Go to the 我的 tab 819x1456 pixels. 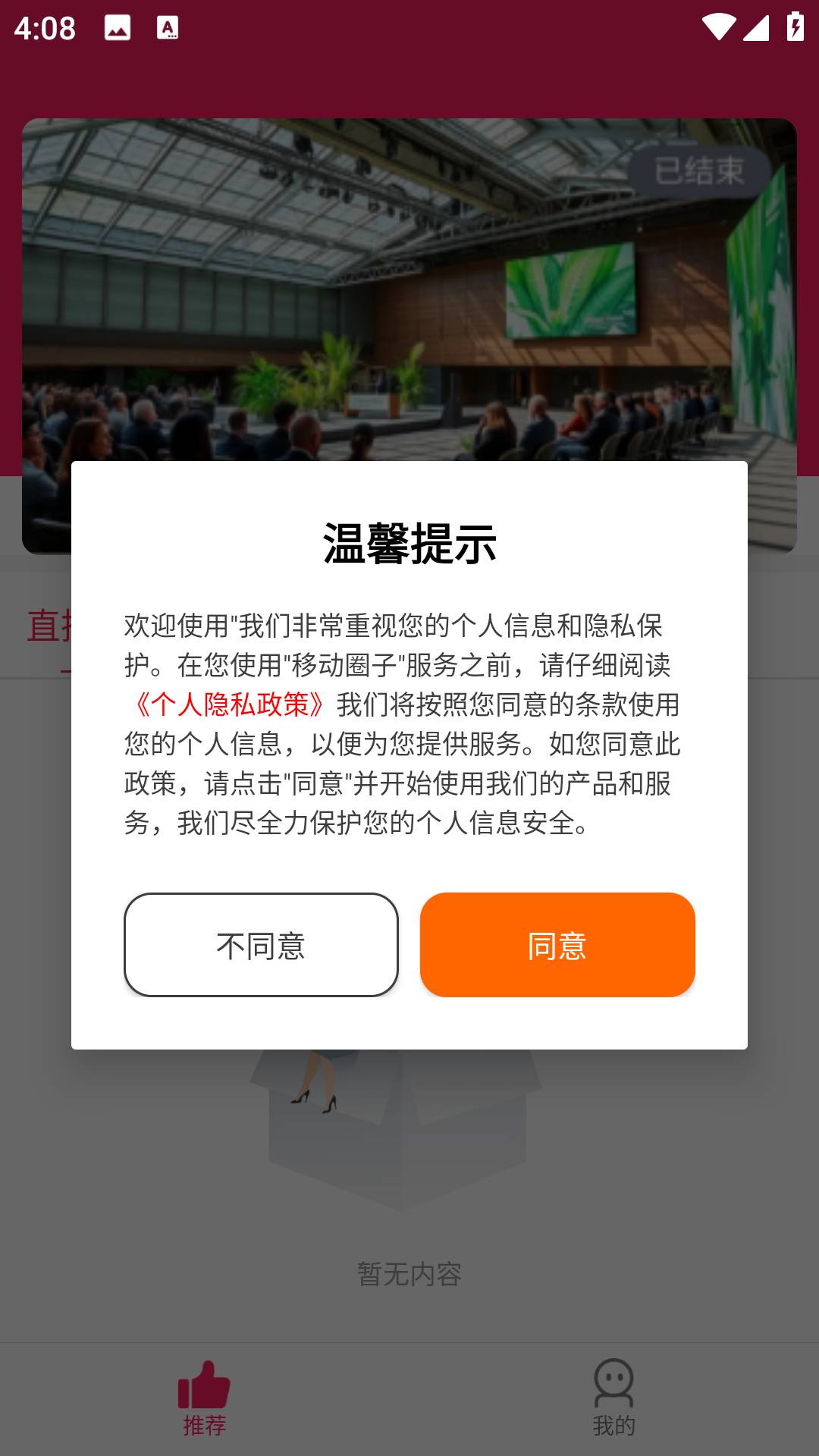(x=613, y=1399)
